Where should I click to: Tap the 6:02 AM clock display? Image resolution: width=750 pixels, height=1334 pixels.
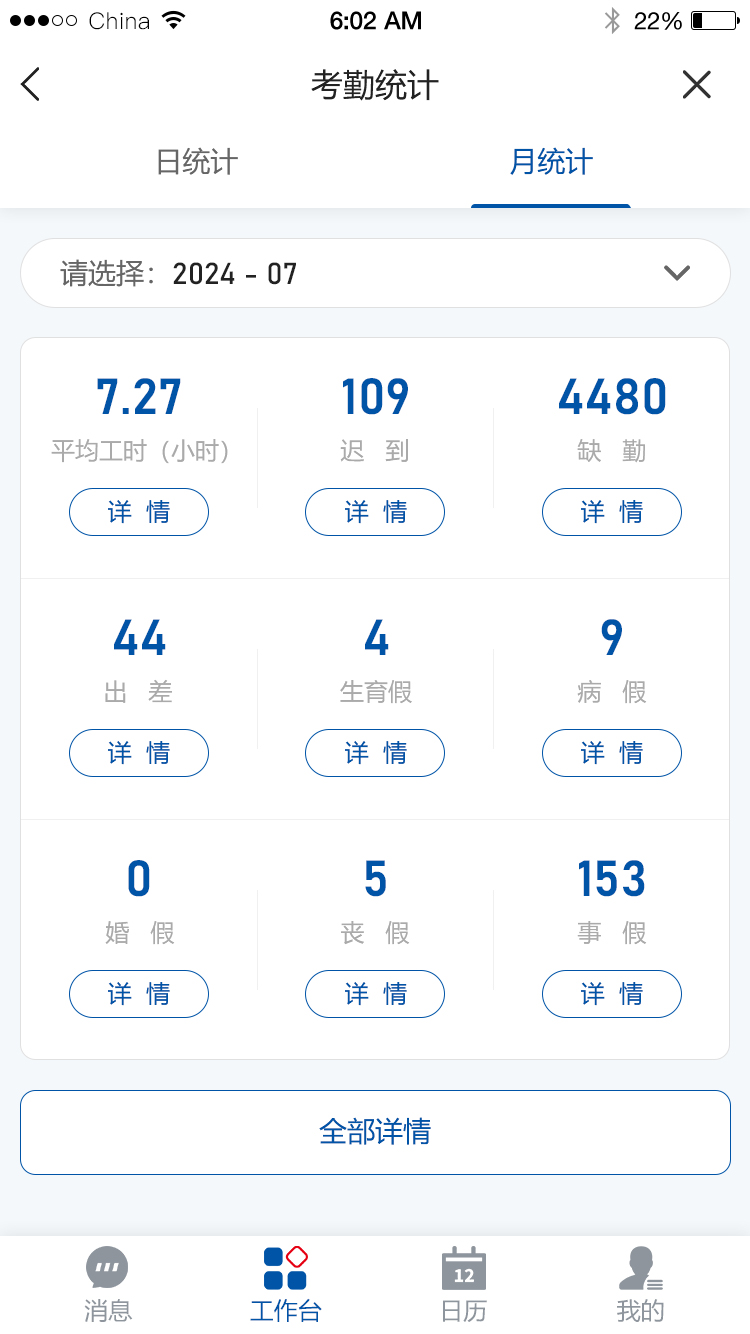coord(375,20)
